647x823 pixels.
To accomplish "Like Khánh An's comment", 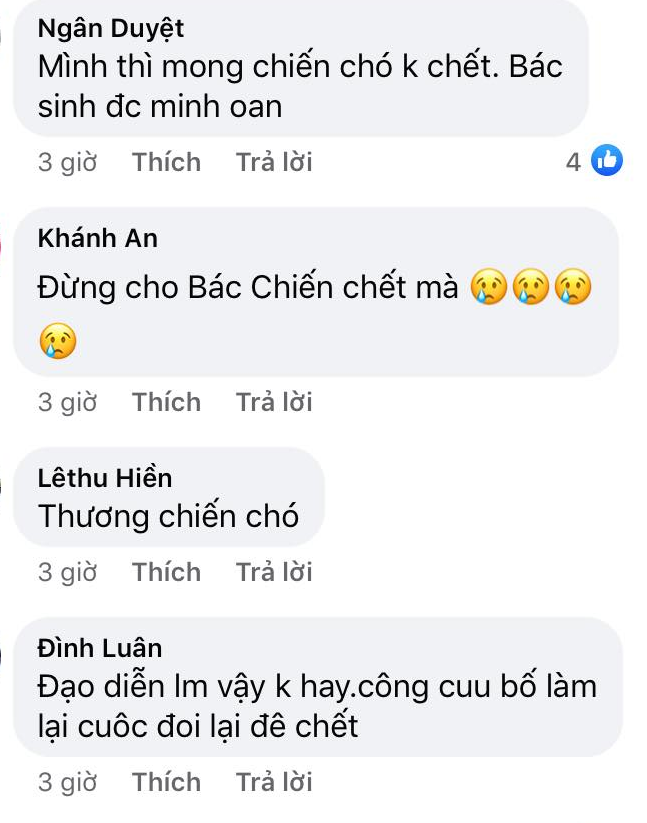I will (166, 402).
